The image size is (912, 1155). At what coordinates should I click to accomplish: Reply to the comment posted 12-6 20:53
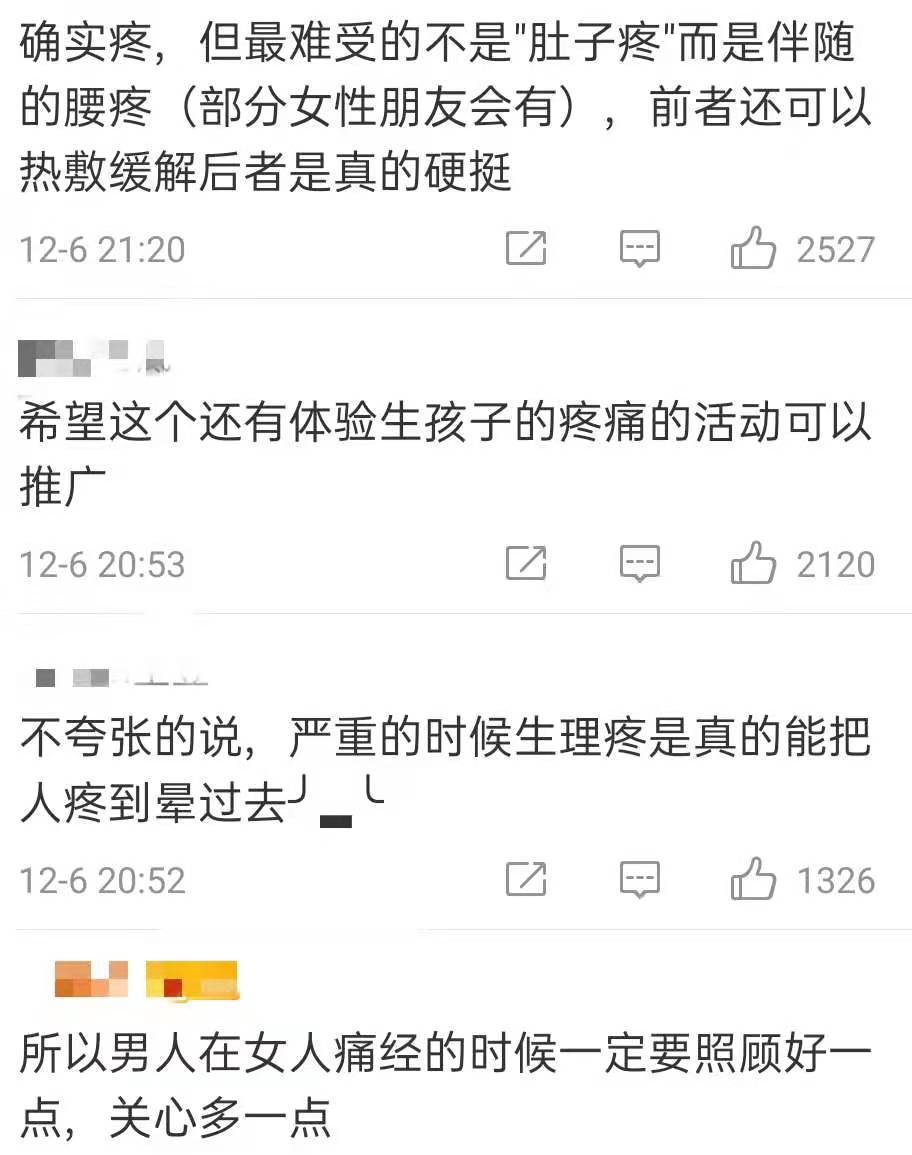click(x=639, y=564)
